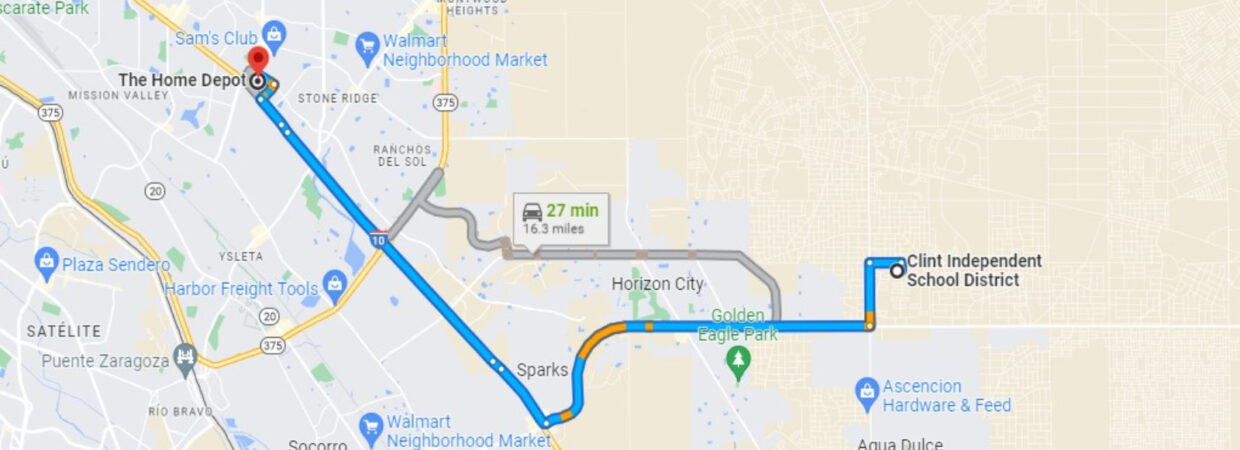Select the Clint Independent School District waypoint
The width and height of the screenshot is (1240, 450).
coord(897,269)
